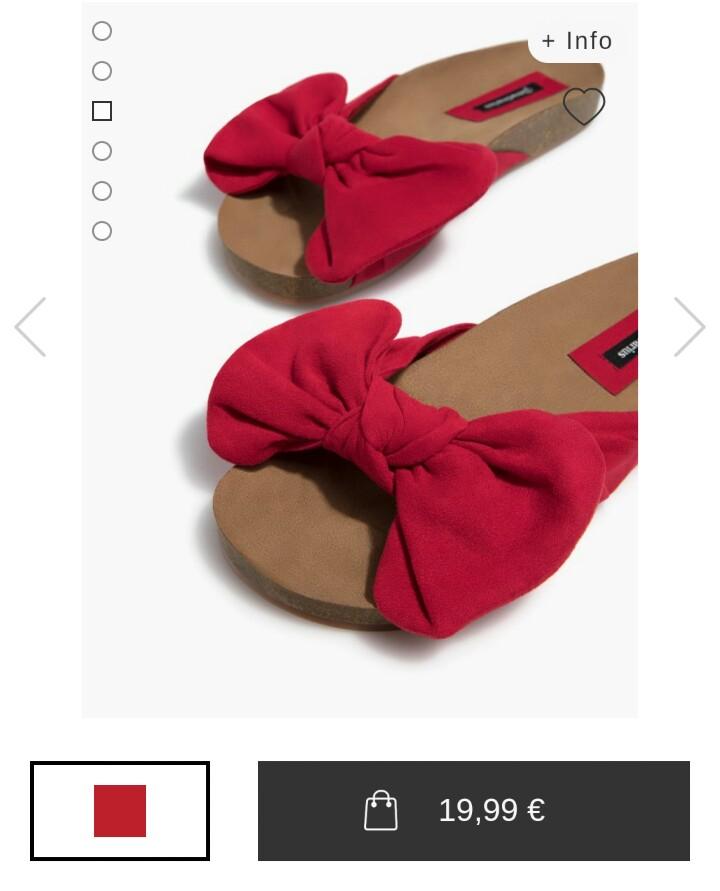
Task: Jump to the first photo indicator dot
Action: pos(102,31)
